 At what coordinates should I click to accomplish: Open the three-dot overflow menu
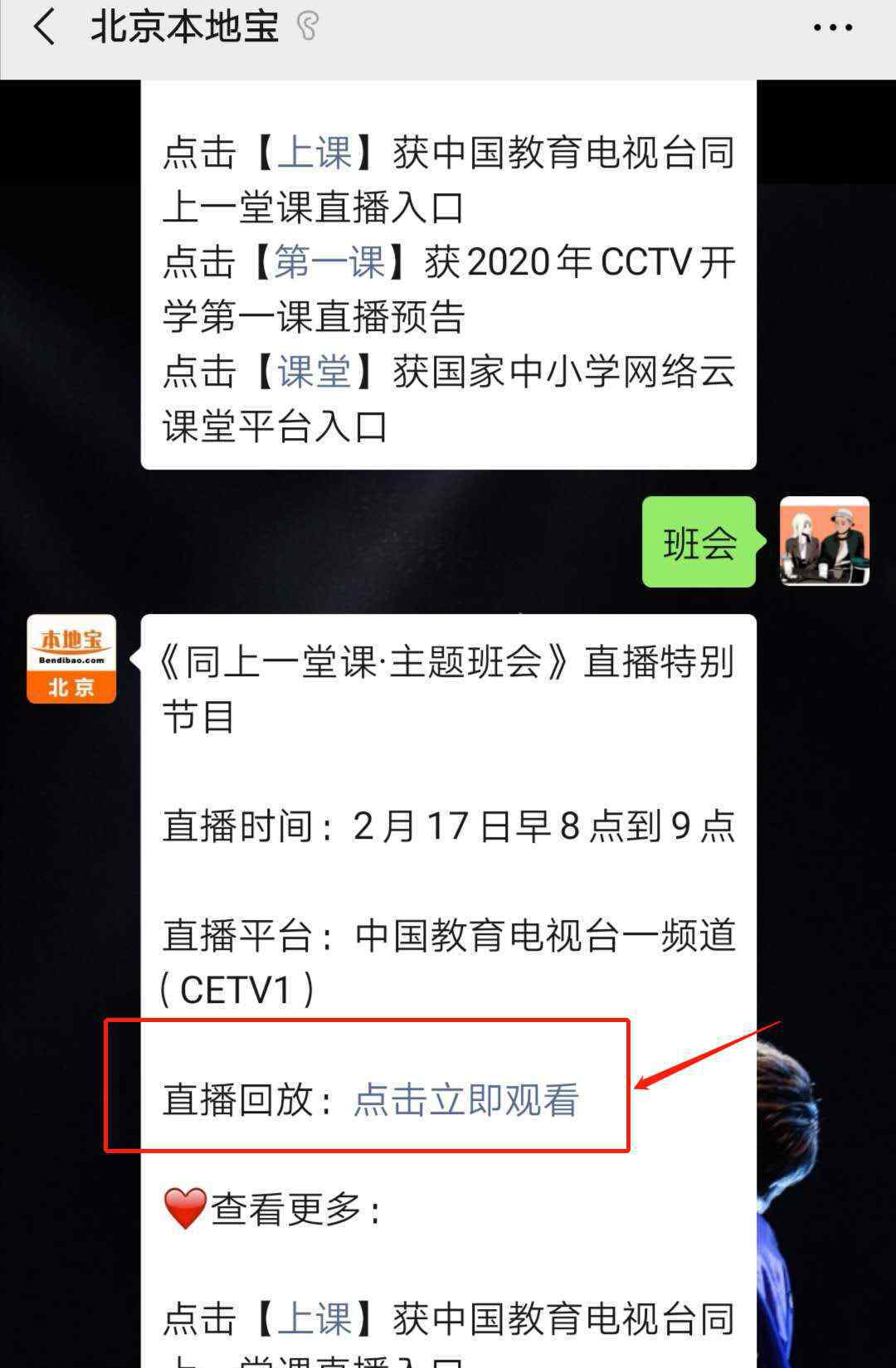click(x=832, y=28)
